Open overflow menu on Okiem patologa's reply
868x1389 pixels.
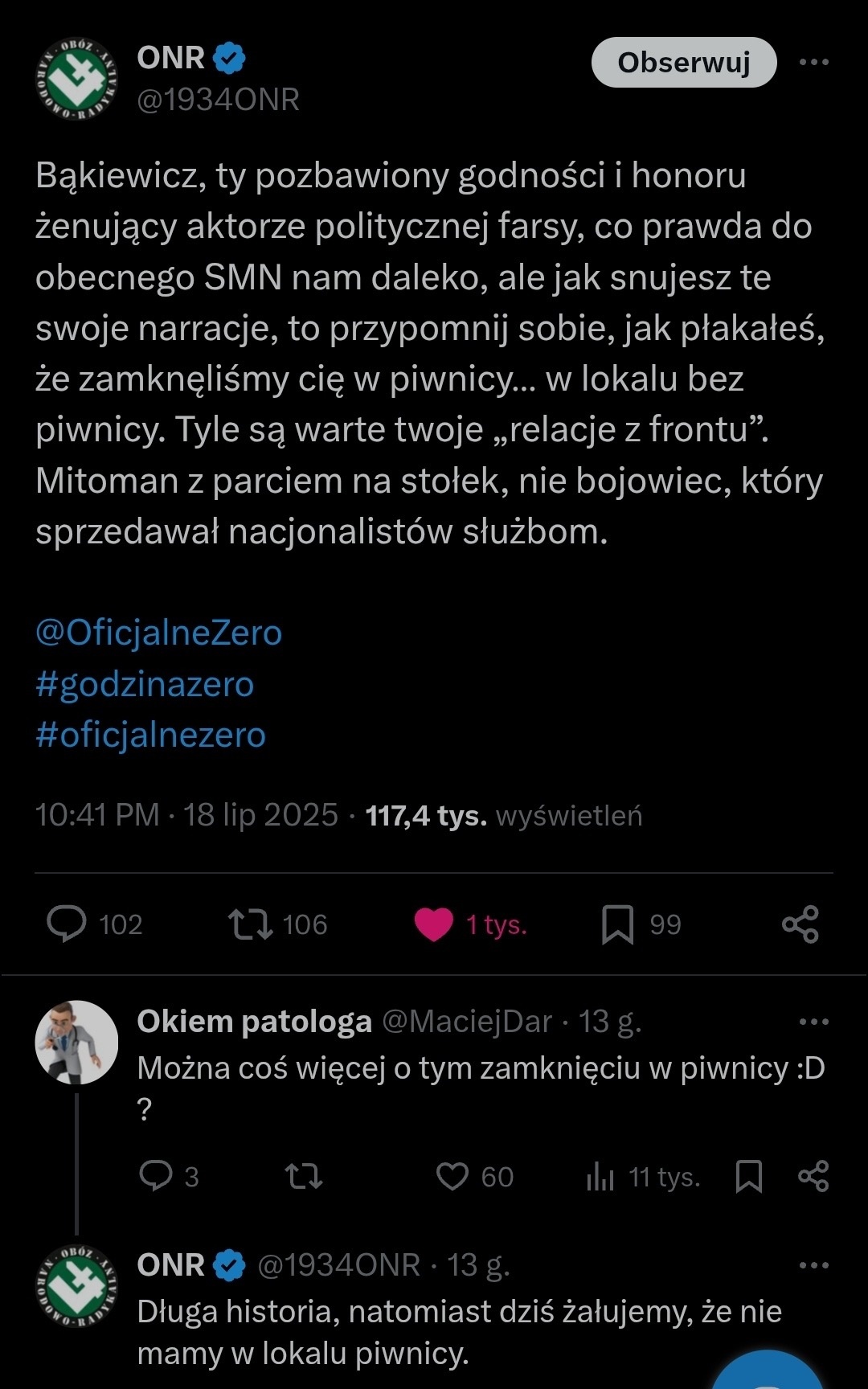click(x=813, y=1022)
